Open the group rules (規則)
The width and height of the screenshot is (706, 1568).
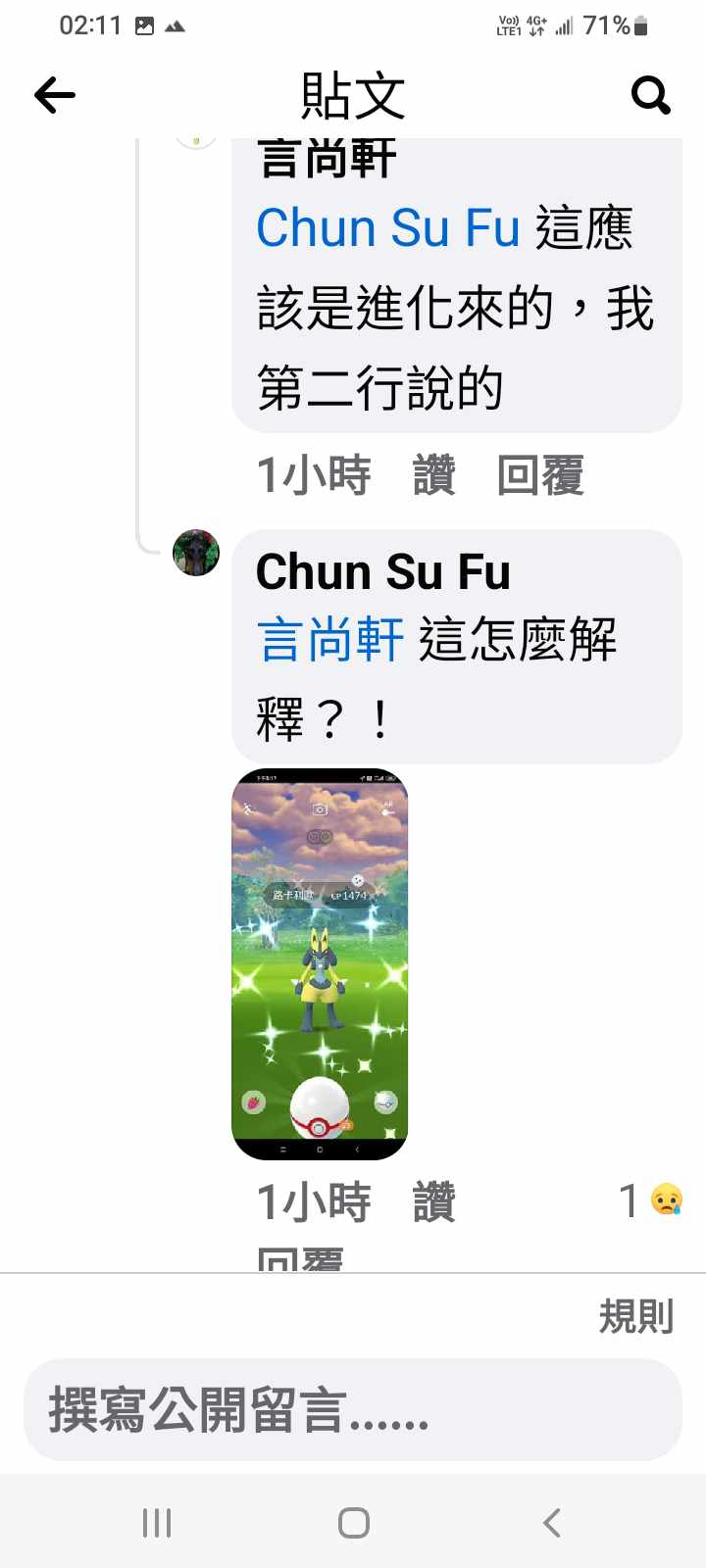(635, 1317)
